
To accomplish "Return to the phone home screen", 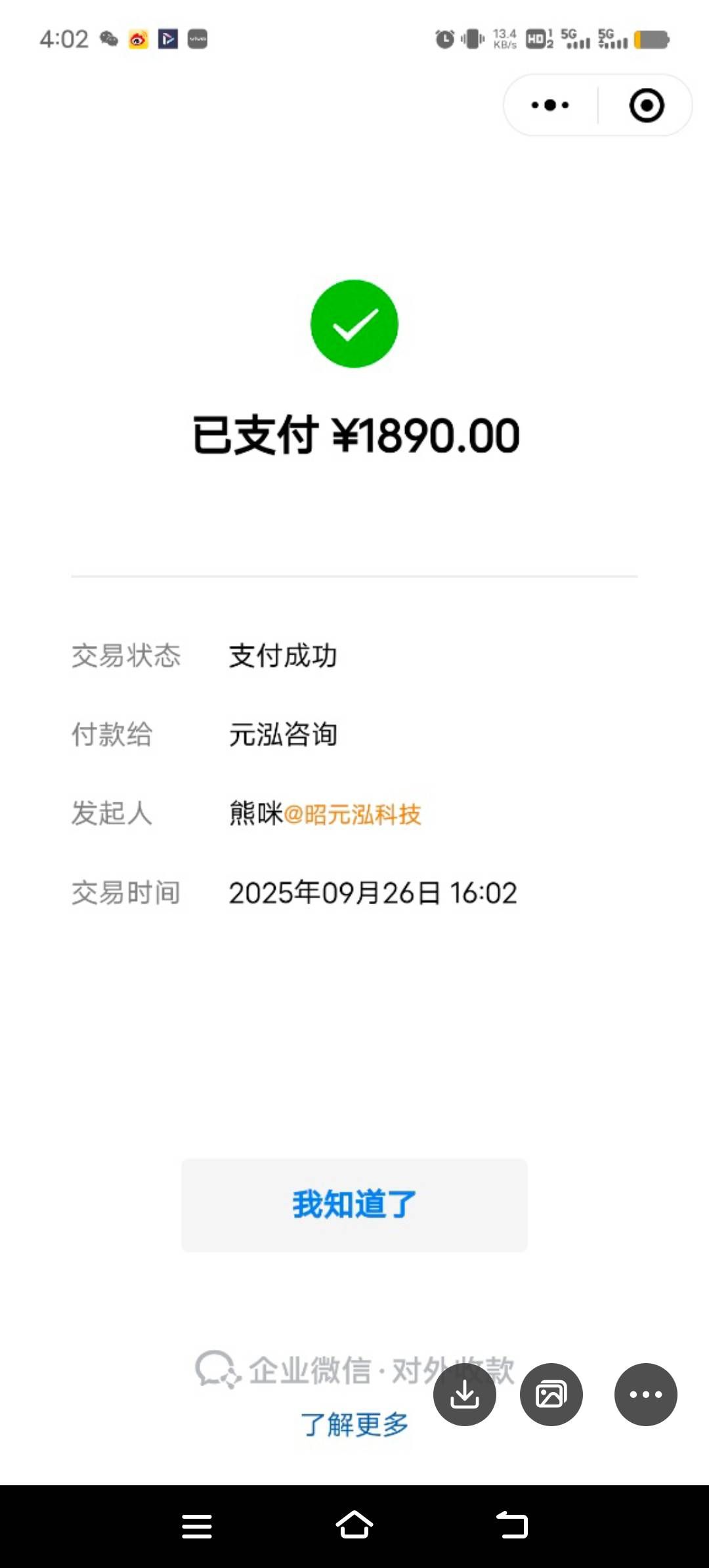I will (354, 1525).
